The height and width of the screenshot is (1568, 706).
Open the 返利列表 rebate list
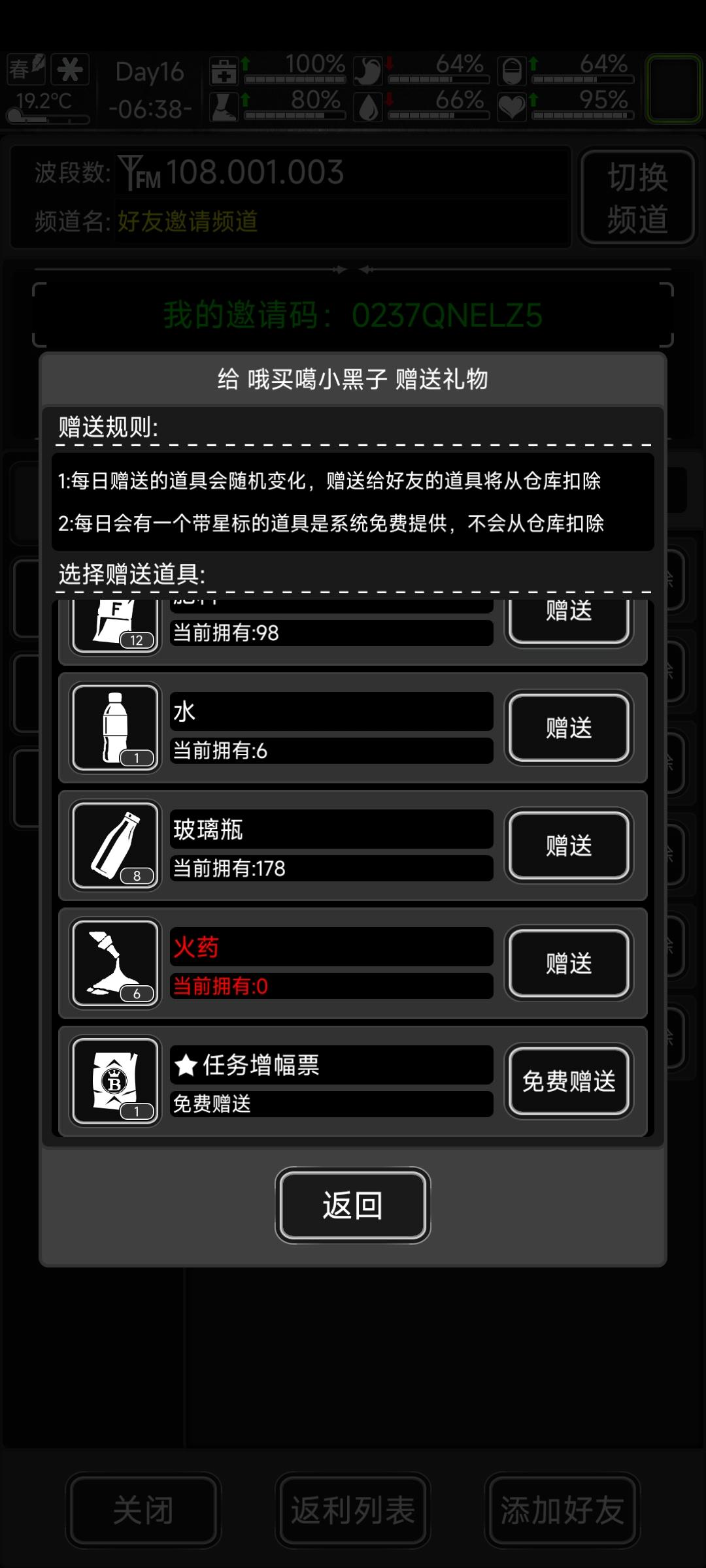pyautogui.click(x=353, y=1510)
